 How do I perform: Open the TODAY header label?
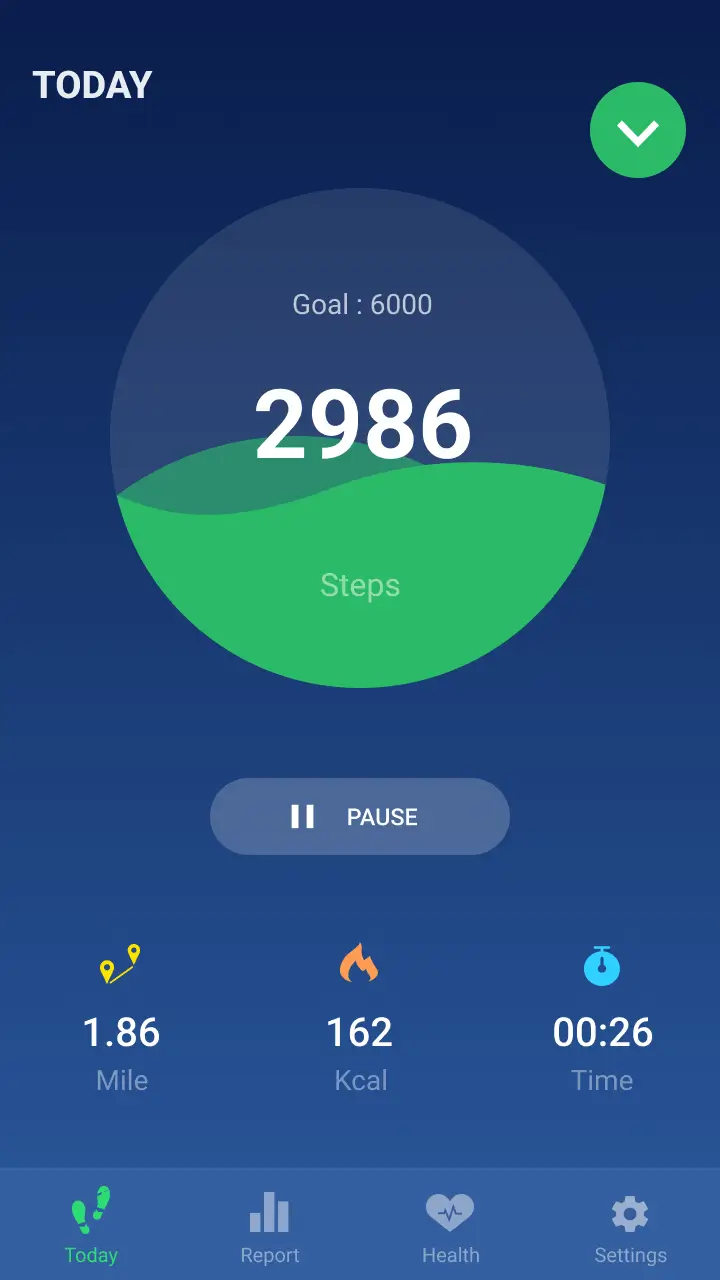click(91, 85)
